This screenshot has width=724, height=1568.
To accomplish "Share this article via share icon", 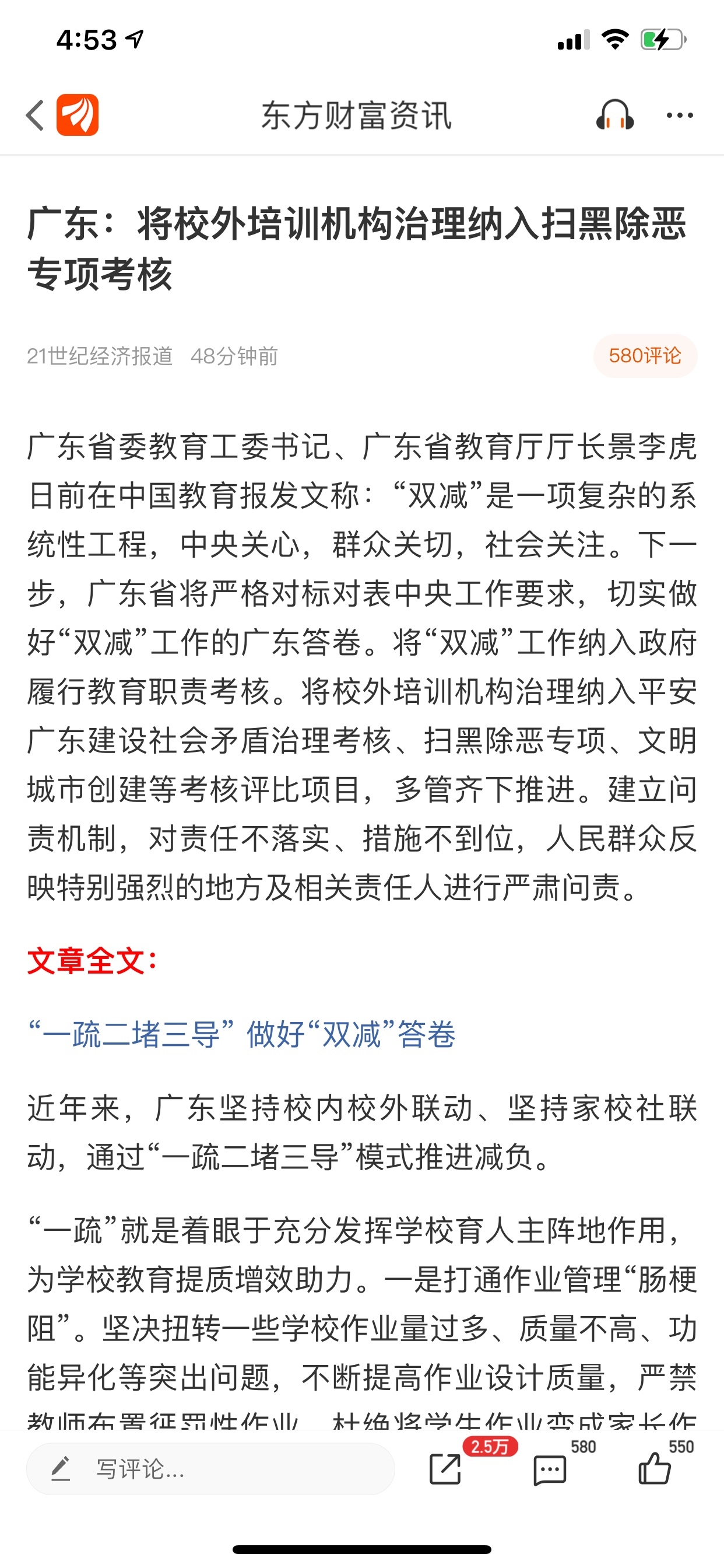I will 445,1469.
